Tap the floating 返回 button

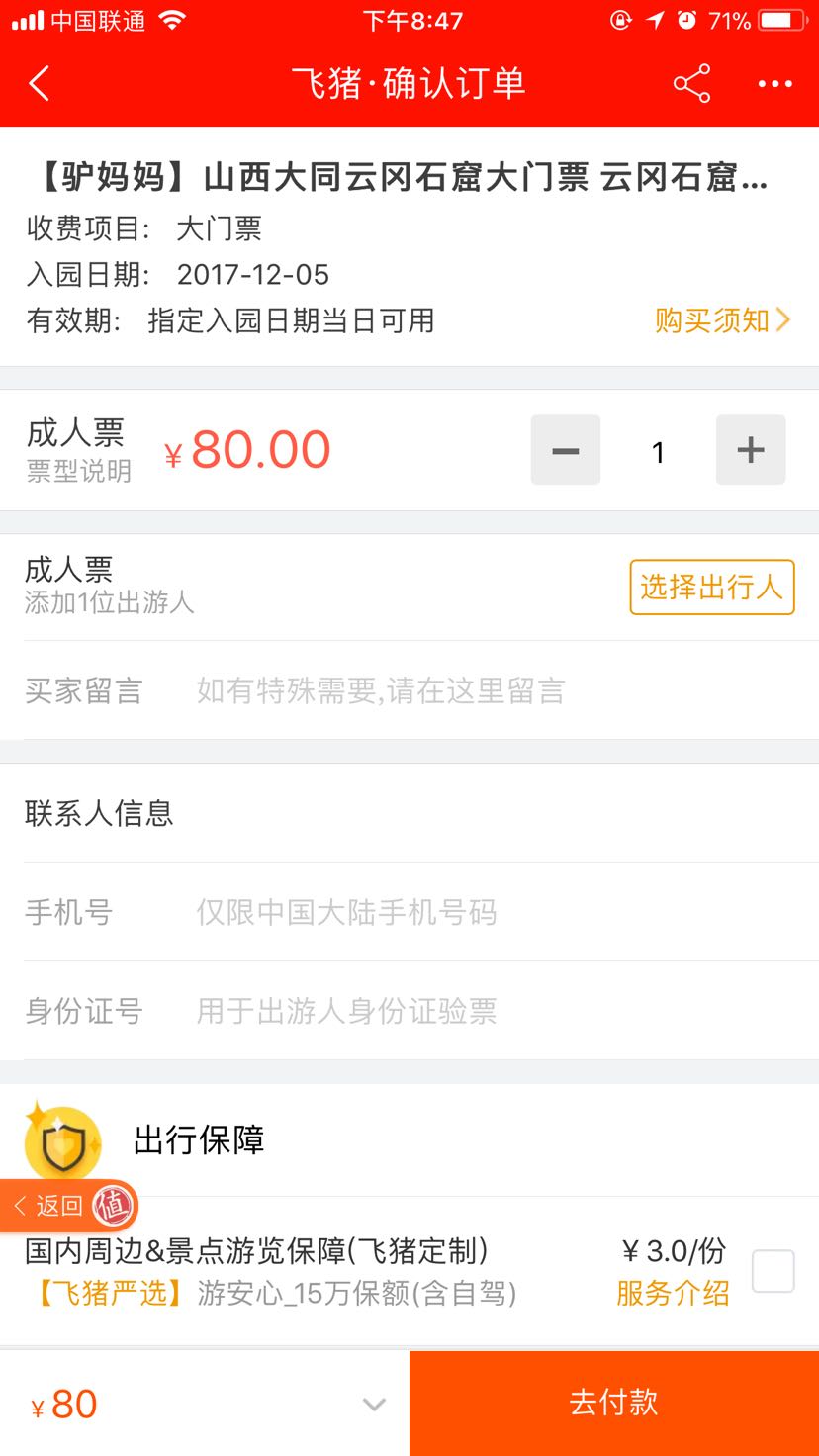click(49, 1206)
